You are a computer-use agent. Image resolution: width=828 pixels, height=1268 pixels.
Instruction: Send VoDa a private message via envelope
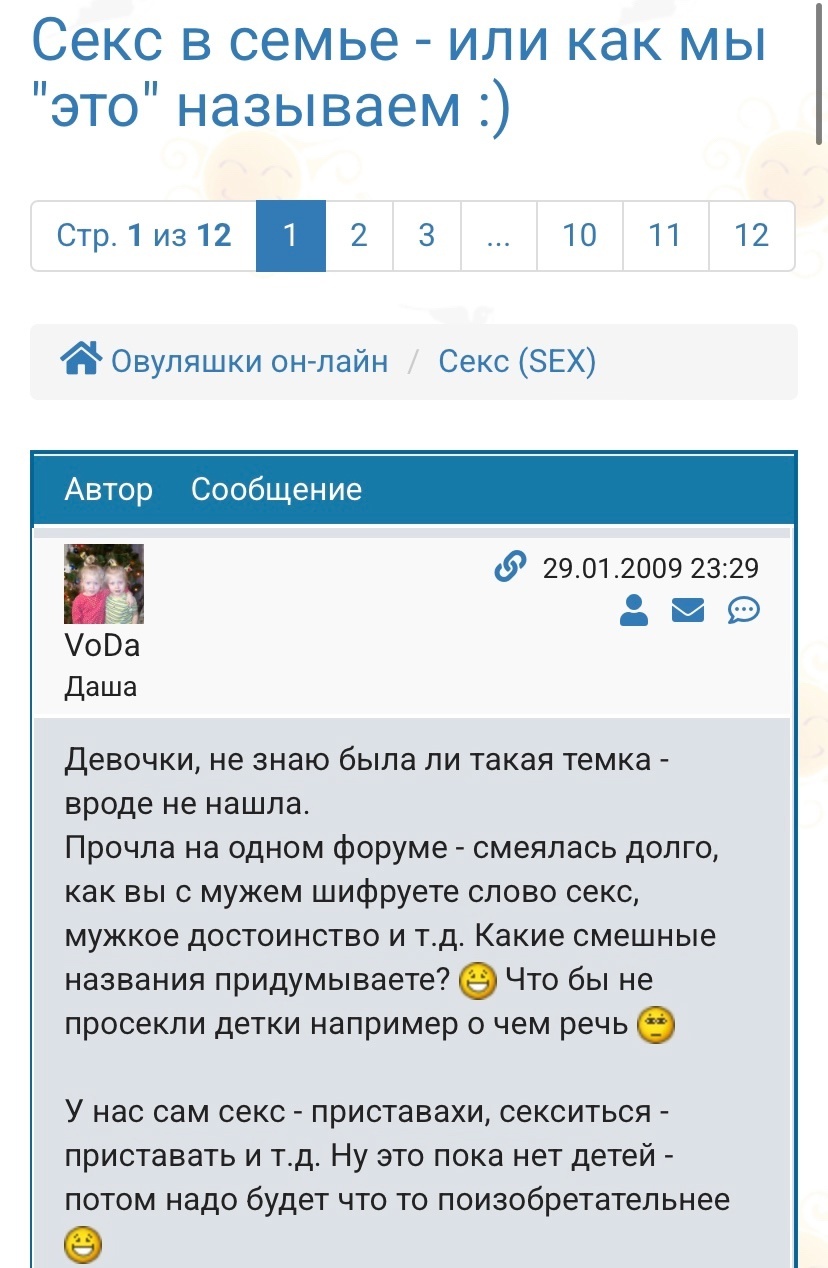click(688, 610)
